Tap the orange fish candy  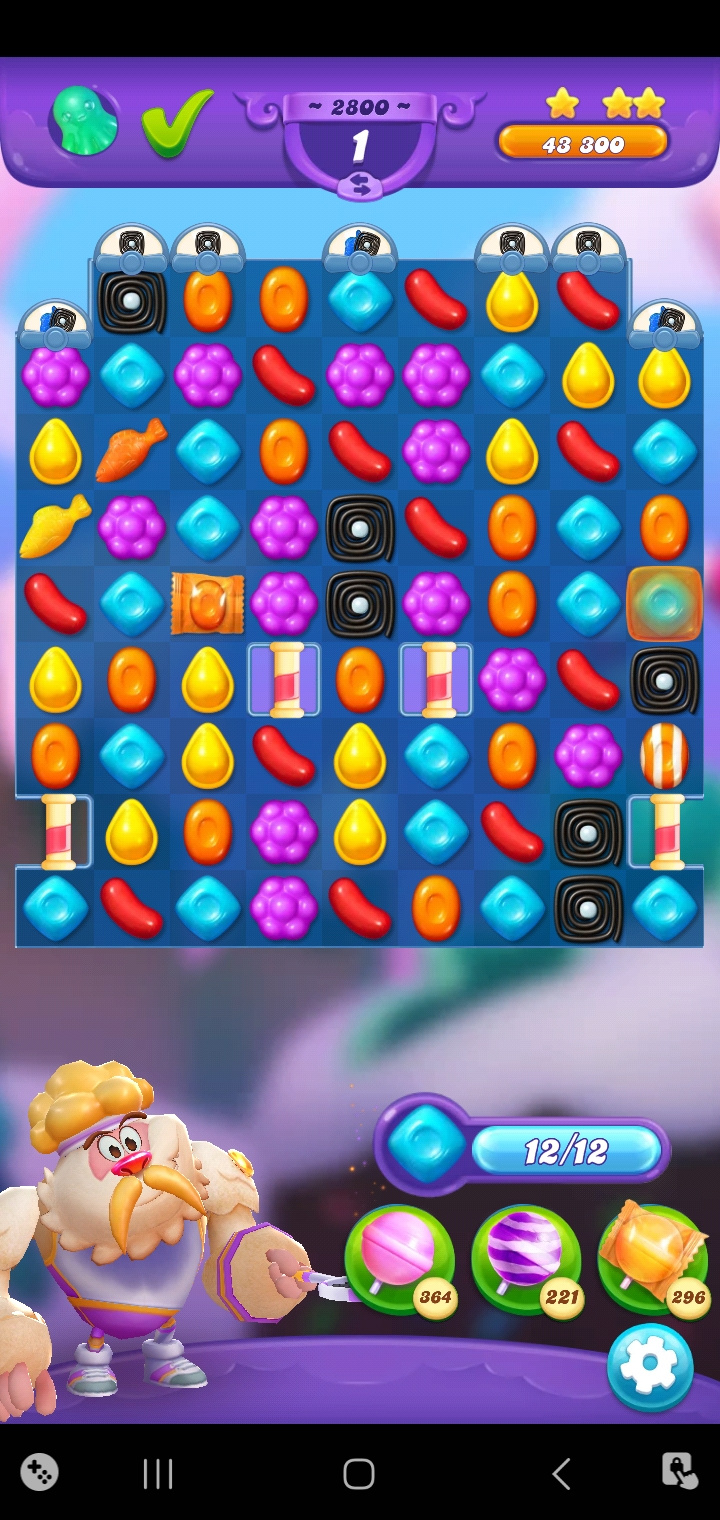click(131, 450)
